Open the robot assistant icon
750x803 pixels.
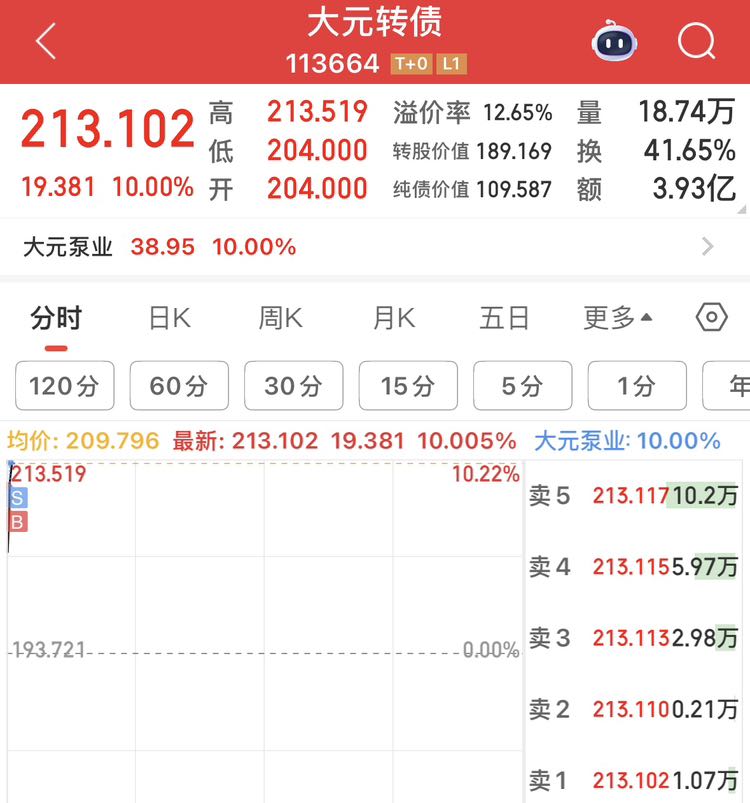click(x=614, y=42)
